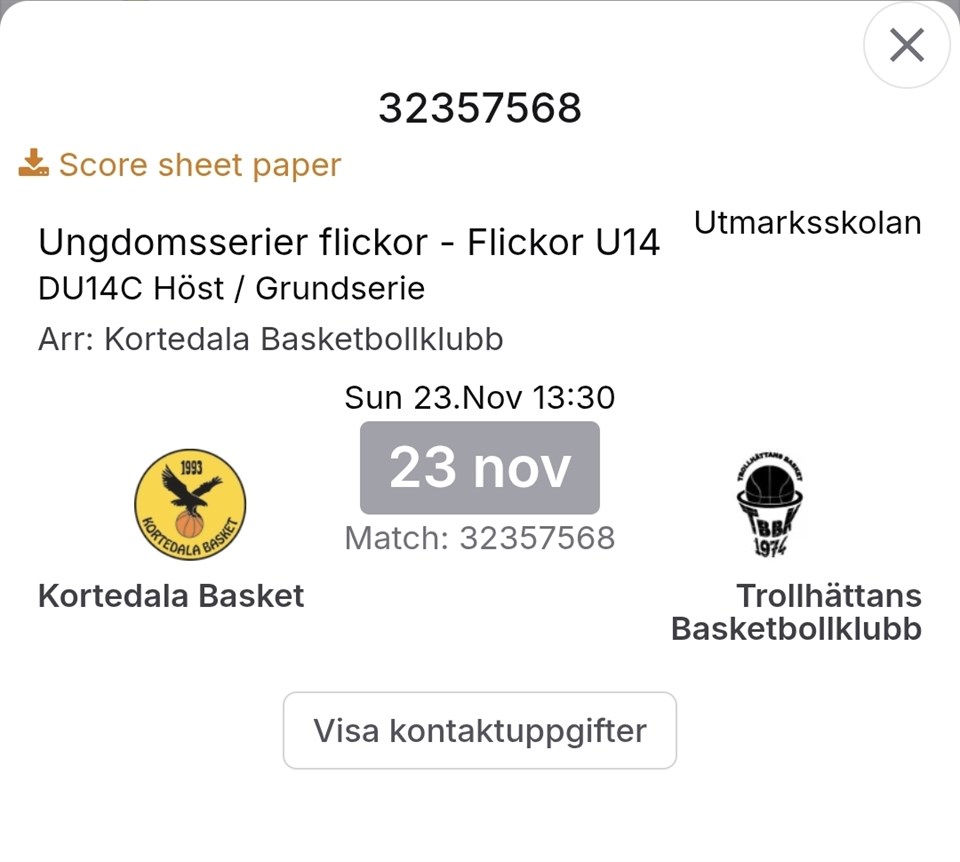Tap the Visa kontaktuppgifter button
Screen dimensions: 960x862
[480, 731]
